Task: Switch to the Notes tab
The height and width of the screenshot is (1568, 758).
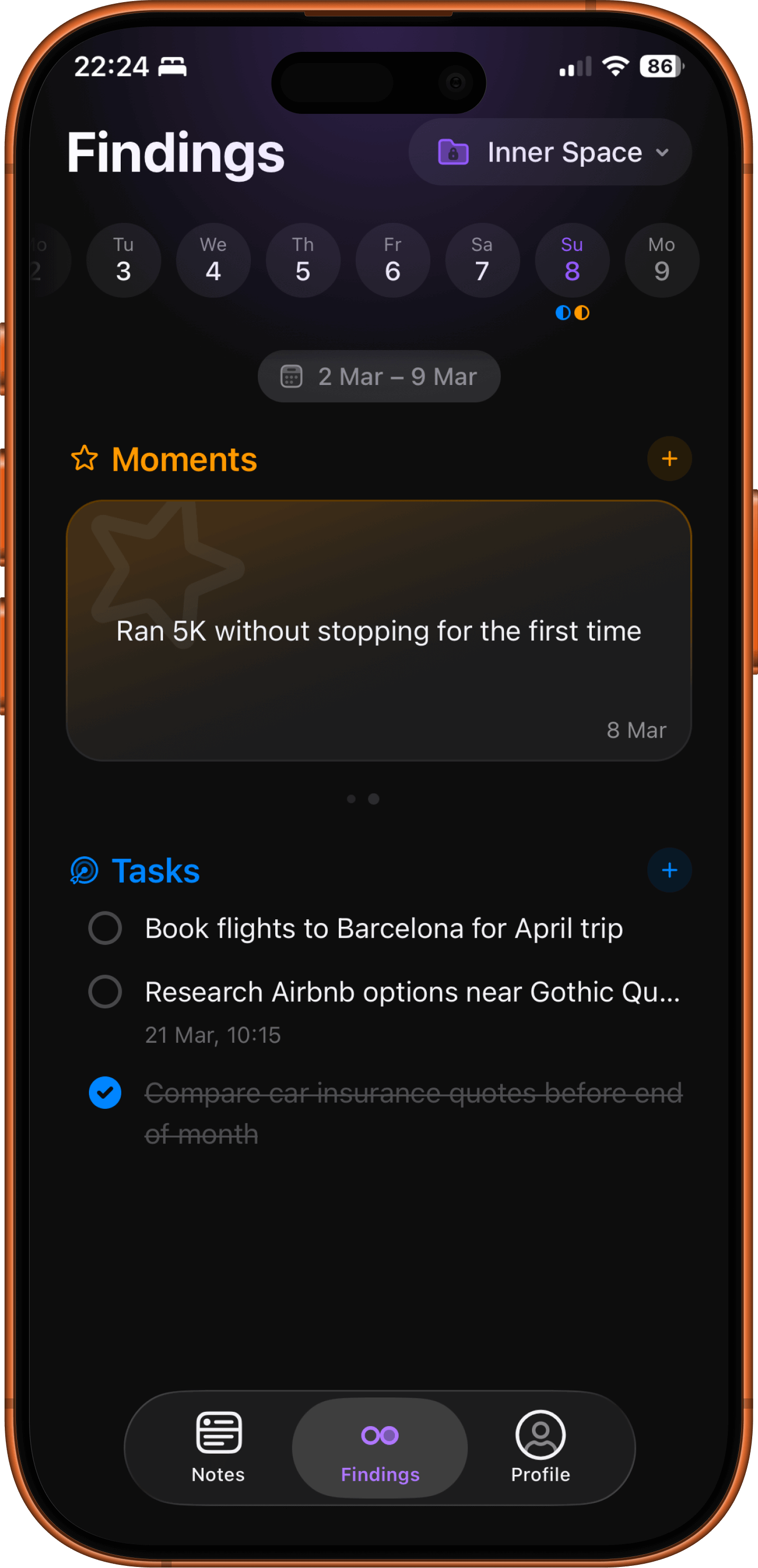Action: [x=218, y=1449]
